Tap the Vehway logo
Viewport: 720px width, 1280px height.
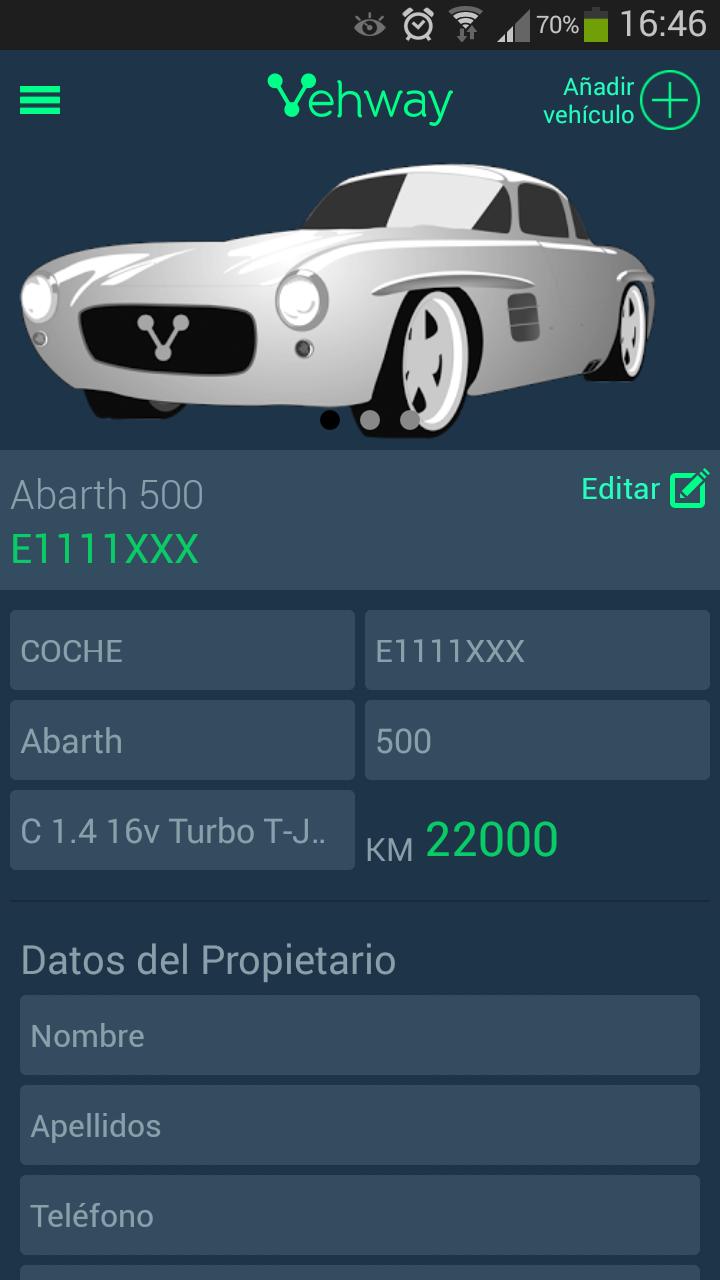360,99
